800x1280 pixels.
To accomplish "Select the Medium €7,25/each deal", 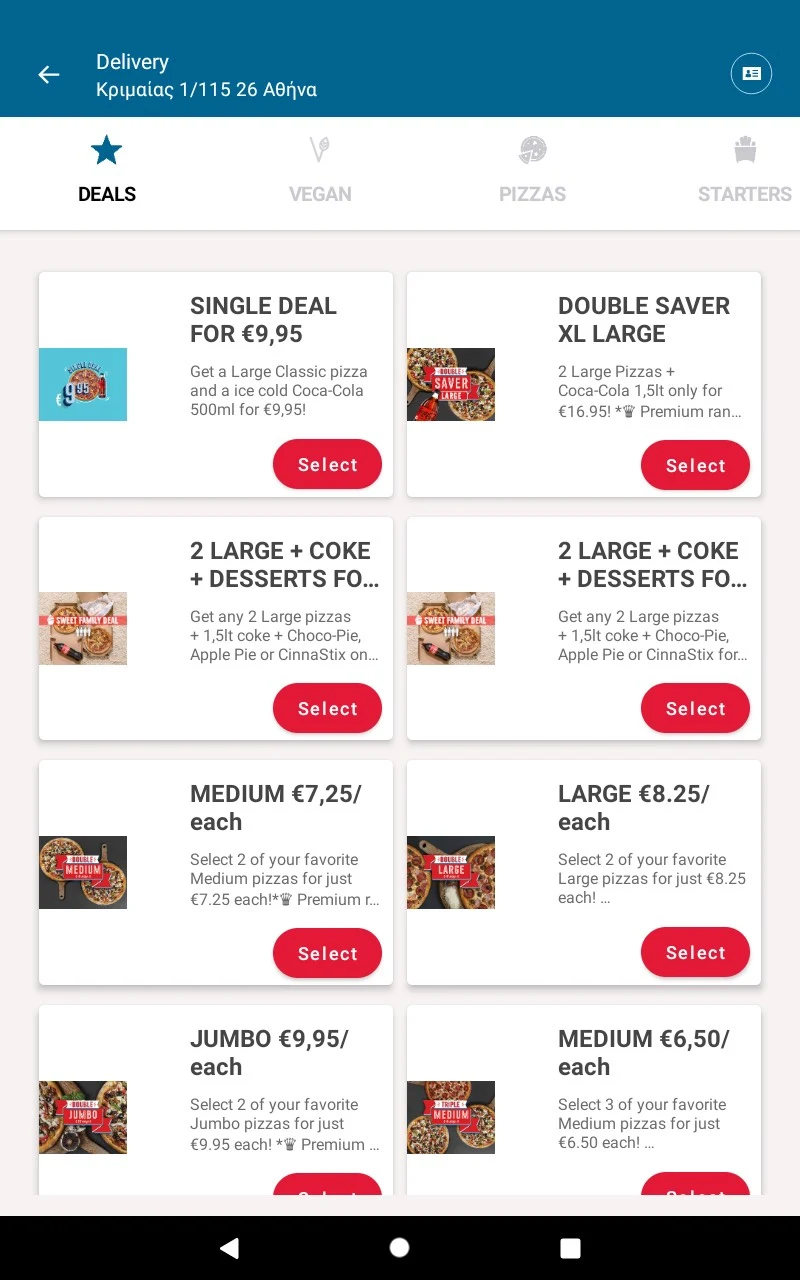I will click(327, 953).
